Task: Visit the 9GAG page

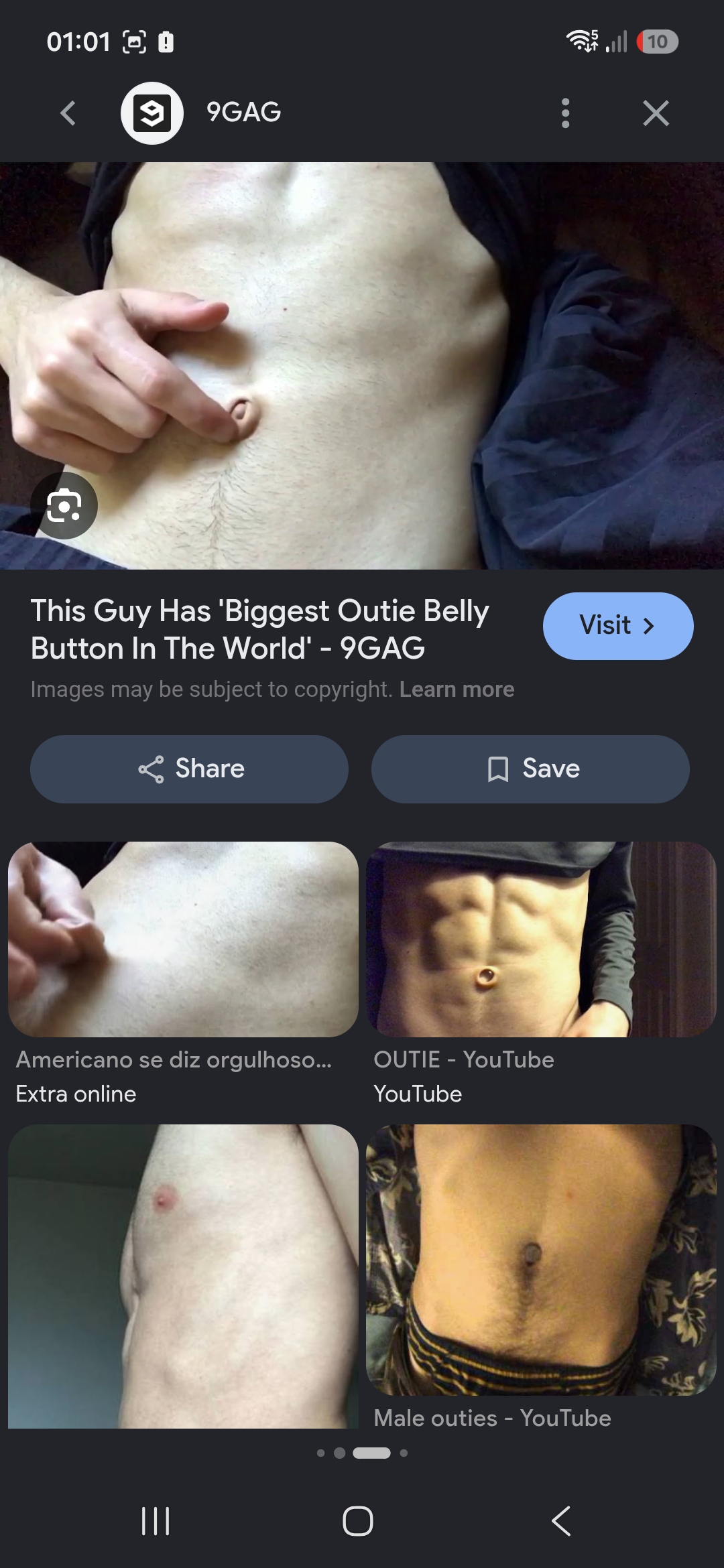Action: (618, 626)
